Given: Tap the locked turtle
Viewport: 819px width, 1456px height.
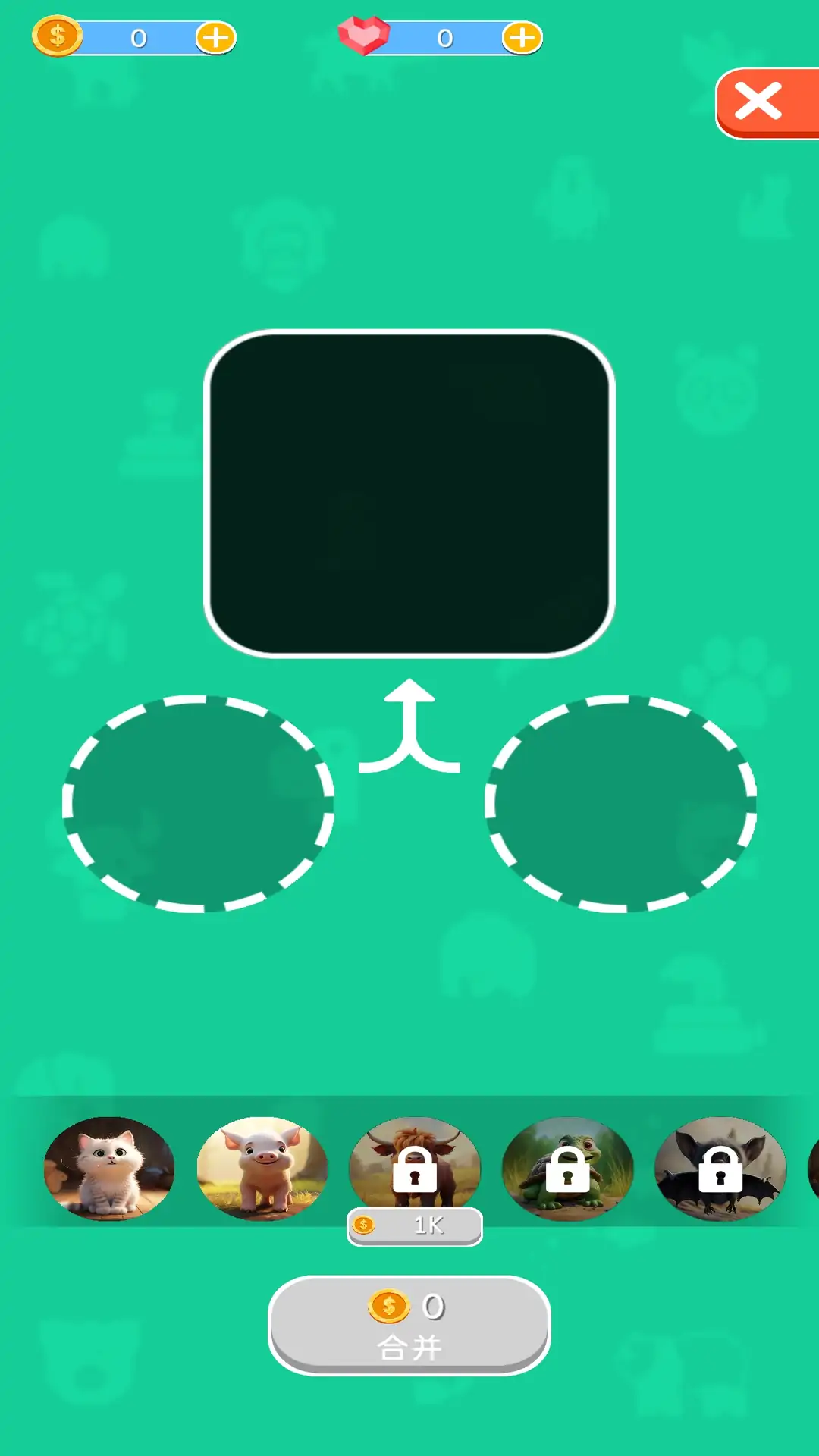Looking at the screenshot, I should [568, 1168].
